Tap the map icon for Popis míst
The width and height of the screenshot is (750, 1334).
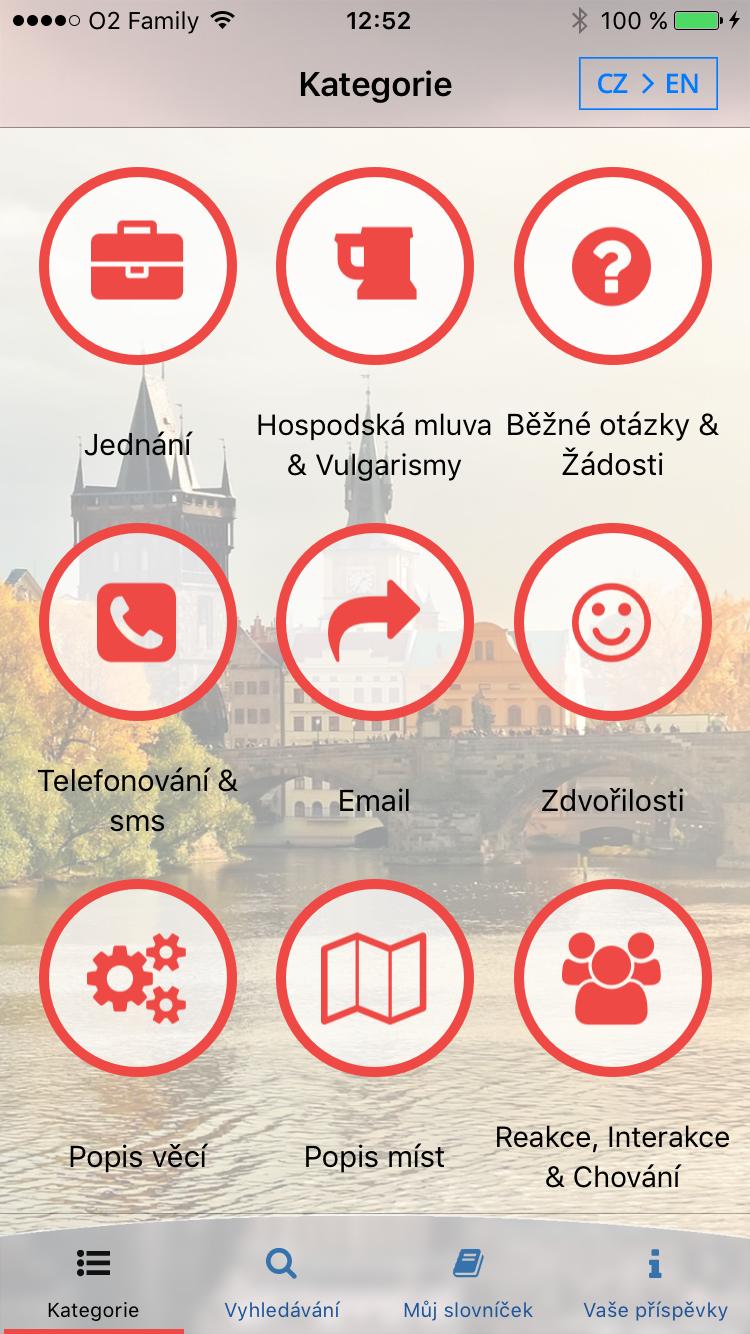point(375,978)
